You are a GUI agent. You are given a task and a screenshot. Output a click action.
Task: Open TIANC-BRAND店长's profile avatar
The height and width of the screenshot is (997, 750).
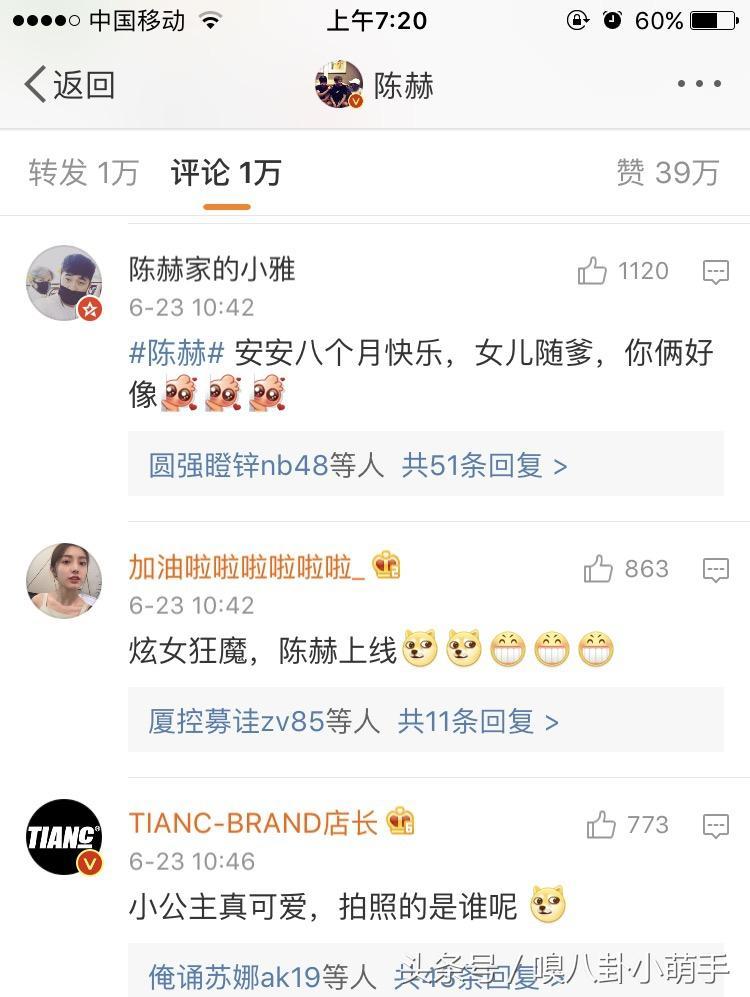click(x=64, y=837)
